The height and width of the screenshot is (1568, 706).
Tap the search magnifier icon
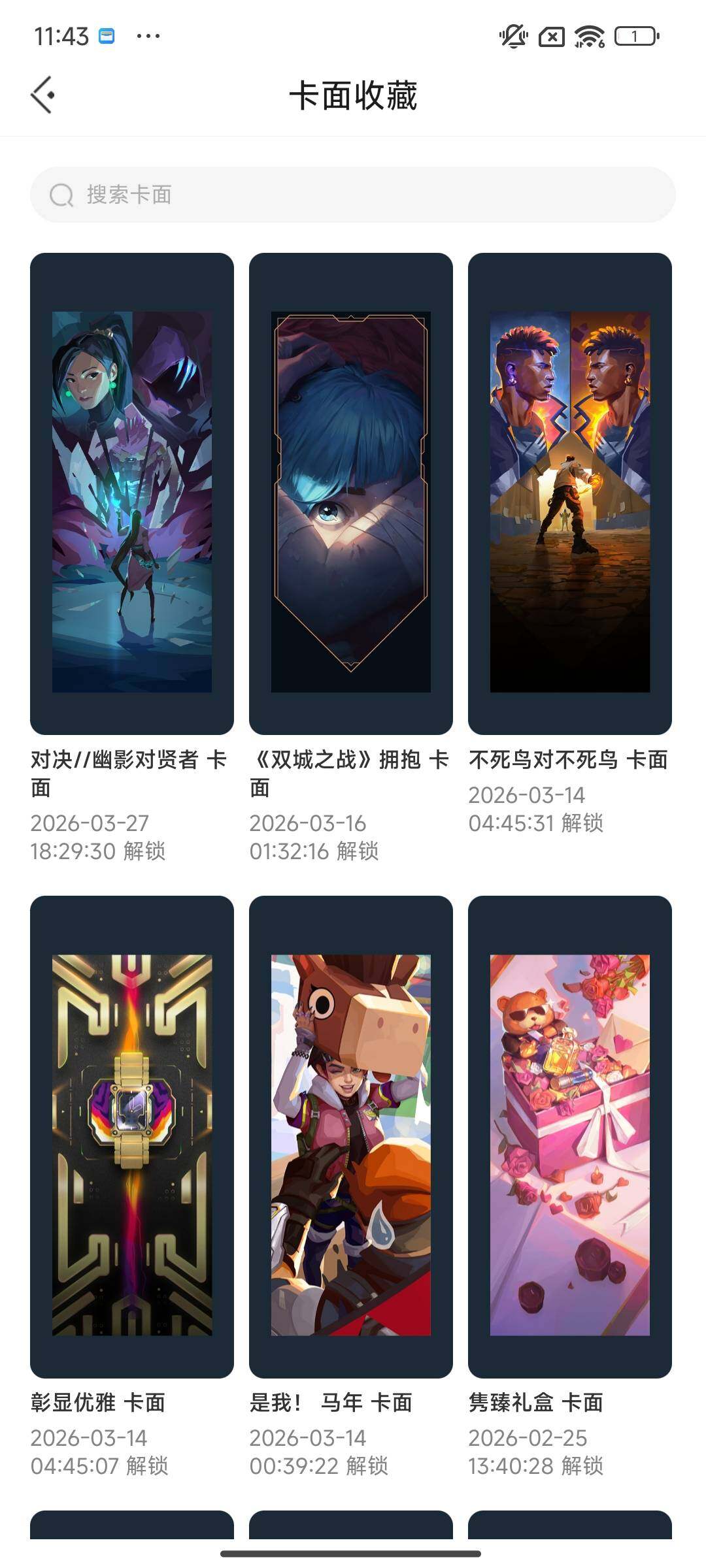click(61, 194)
